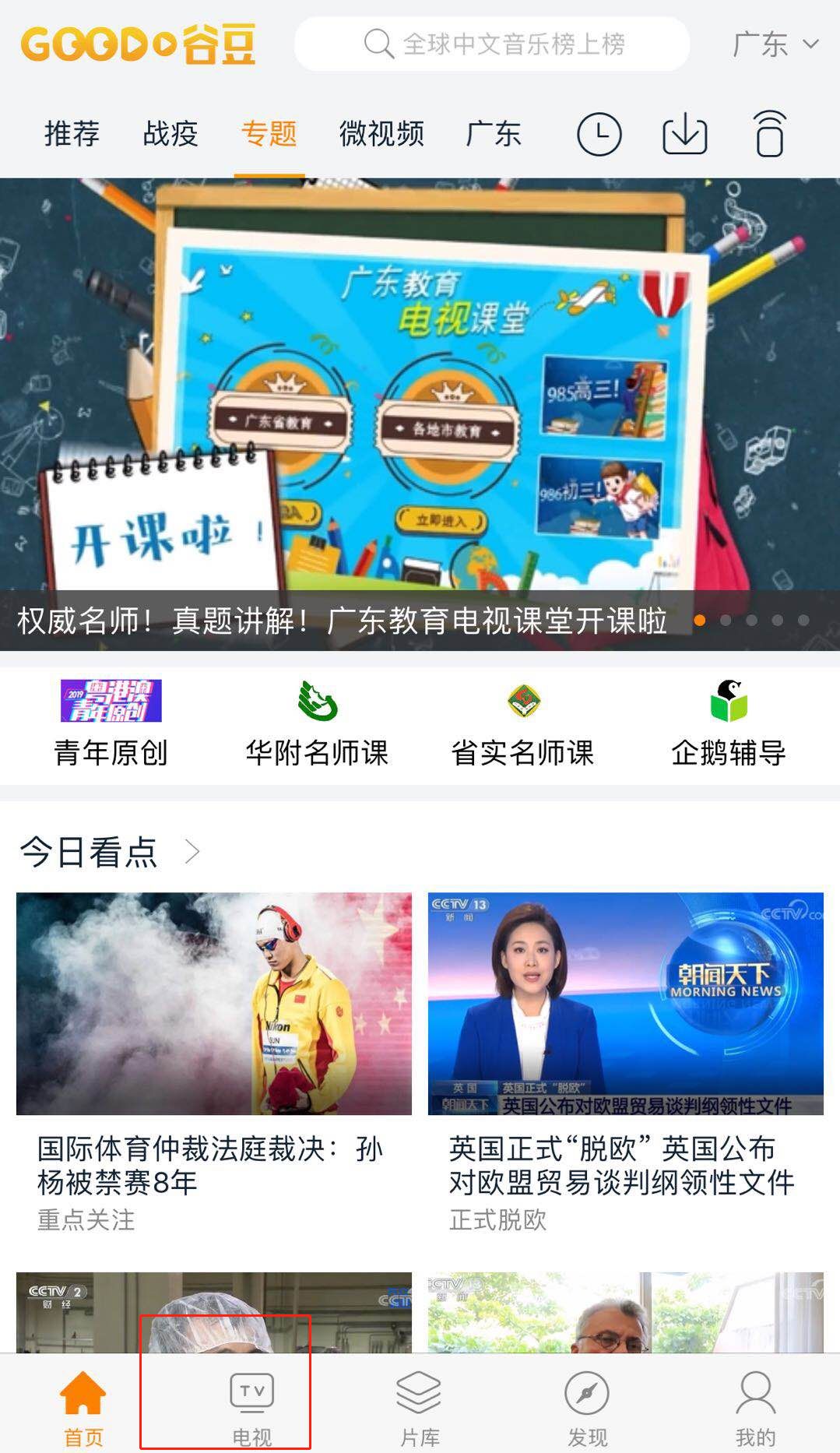Viewport: 840px width, 1453px height.
Task: Switch to the 推荐 tab
Action: [x=72, y=133]
